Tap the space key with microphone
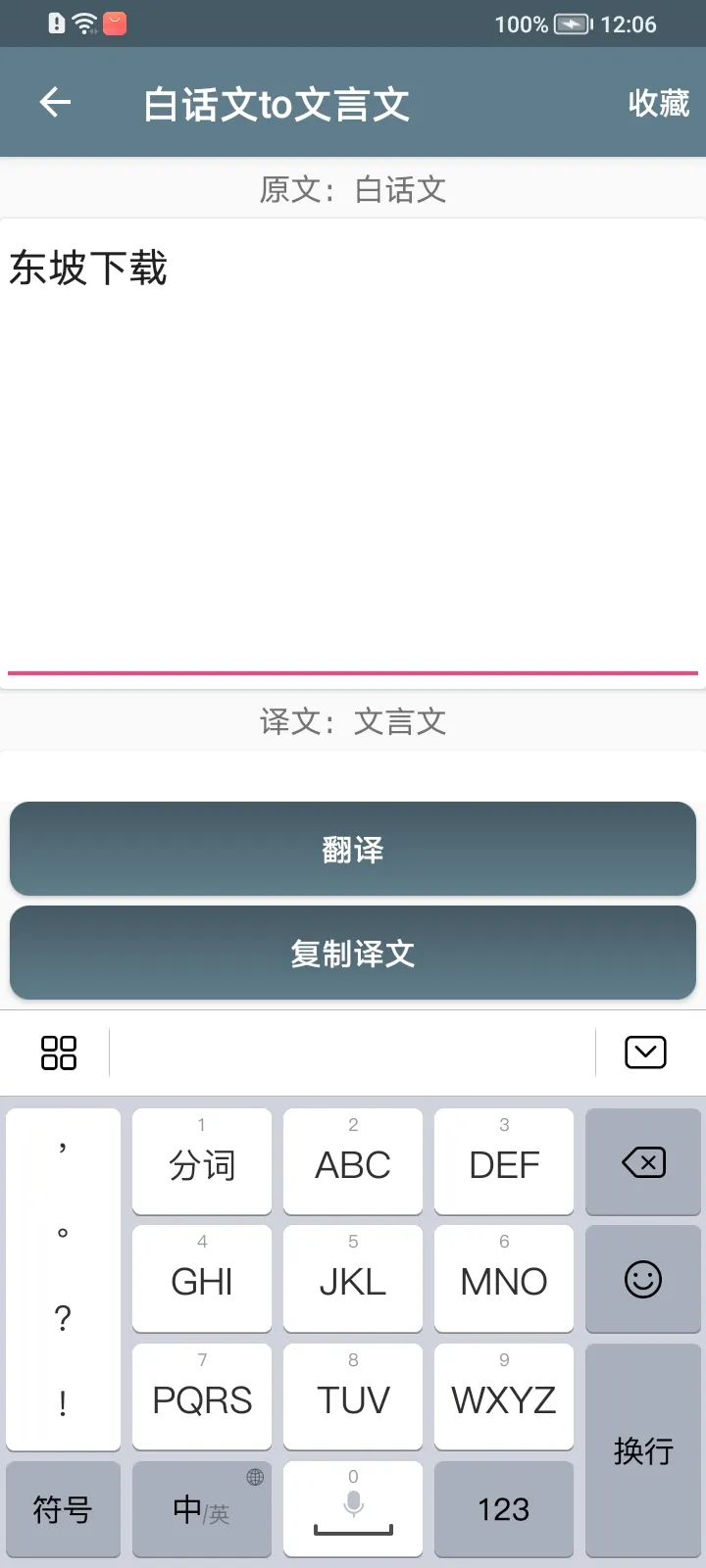This screenshot has height=1568, width=706. (x=353, y=1509)
